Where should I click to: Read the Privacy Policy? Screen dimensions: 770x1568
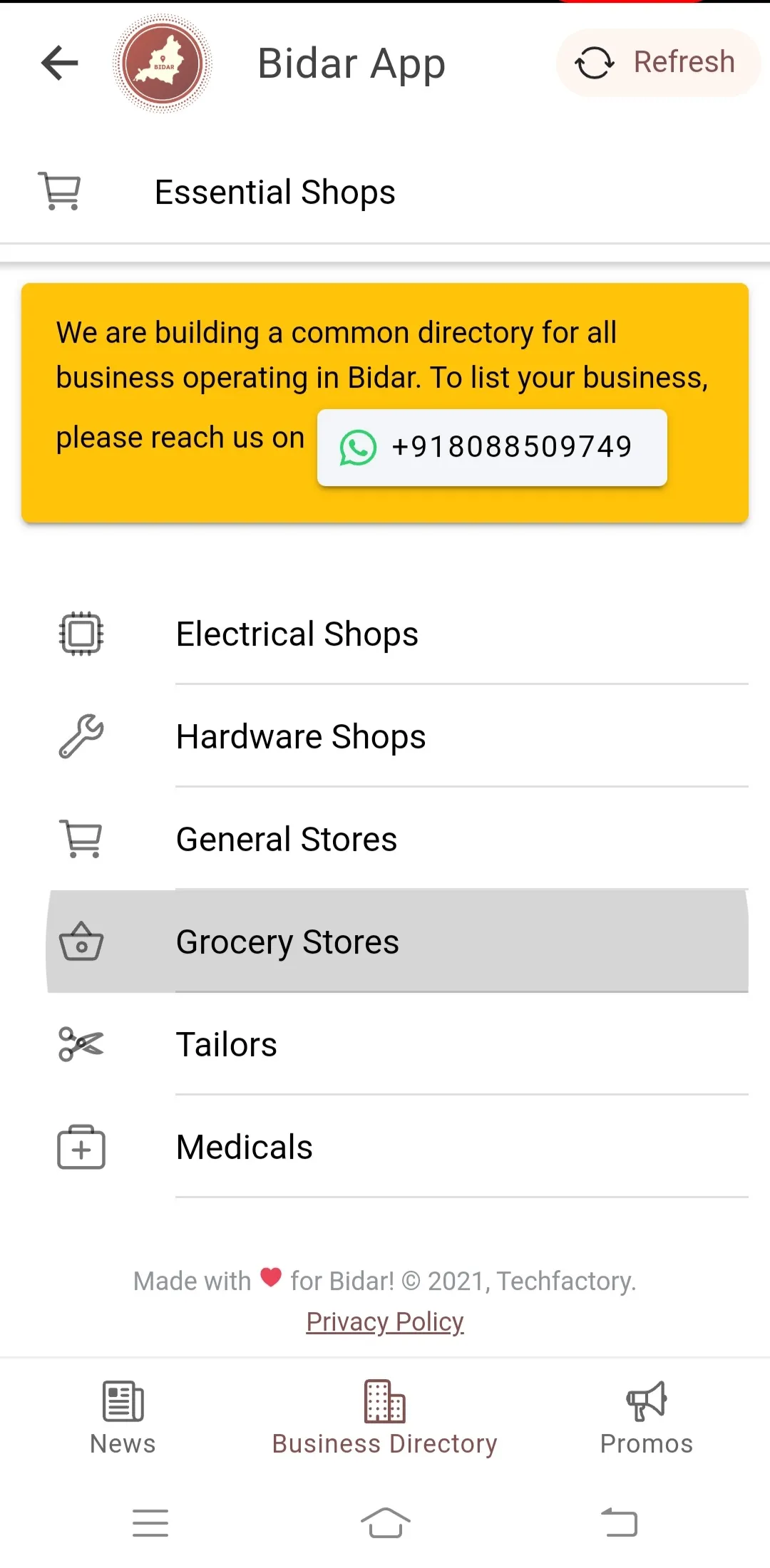click(385, 1321)
